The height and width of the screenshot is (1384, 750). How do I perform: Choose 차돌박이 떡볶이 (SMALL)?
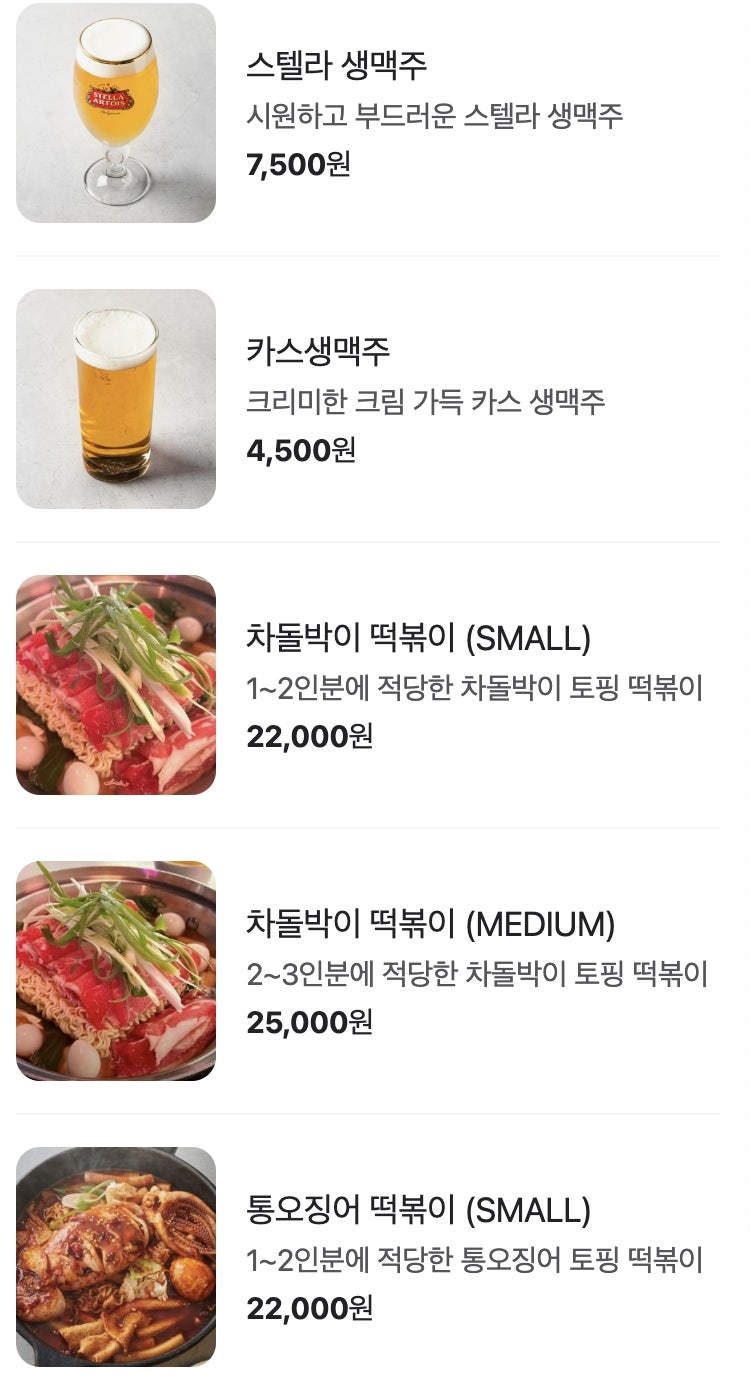418,638
